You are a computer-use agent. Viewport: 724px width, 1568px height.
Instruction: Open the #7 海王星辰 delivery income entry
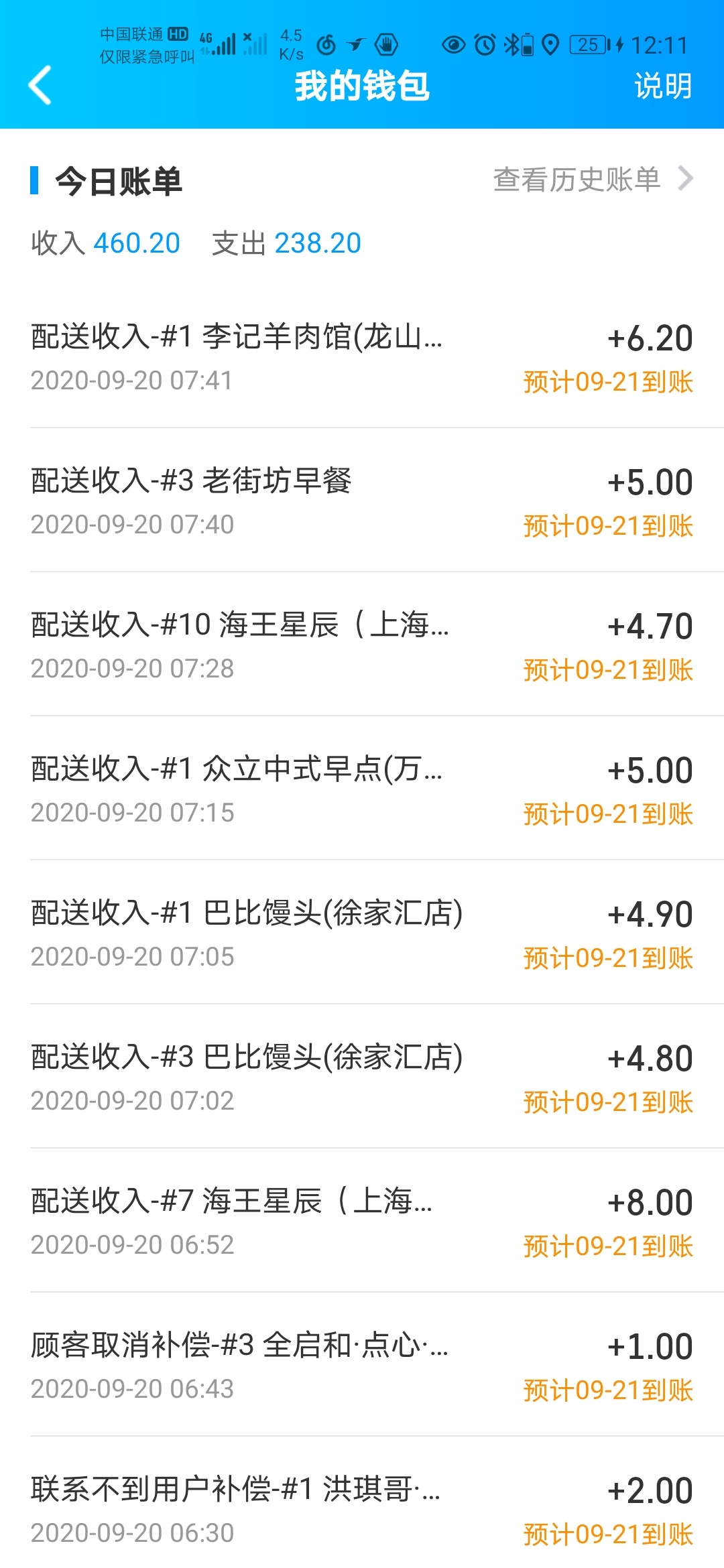362,1220
